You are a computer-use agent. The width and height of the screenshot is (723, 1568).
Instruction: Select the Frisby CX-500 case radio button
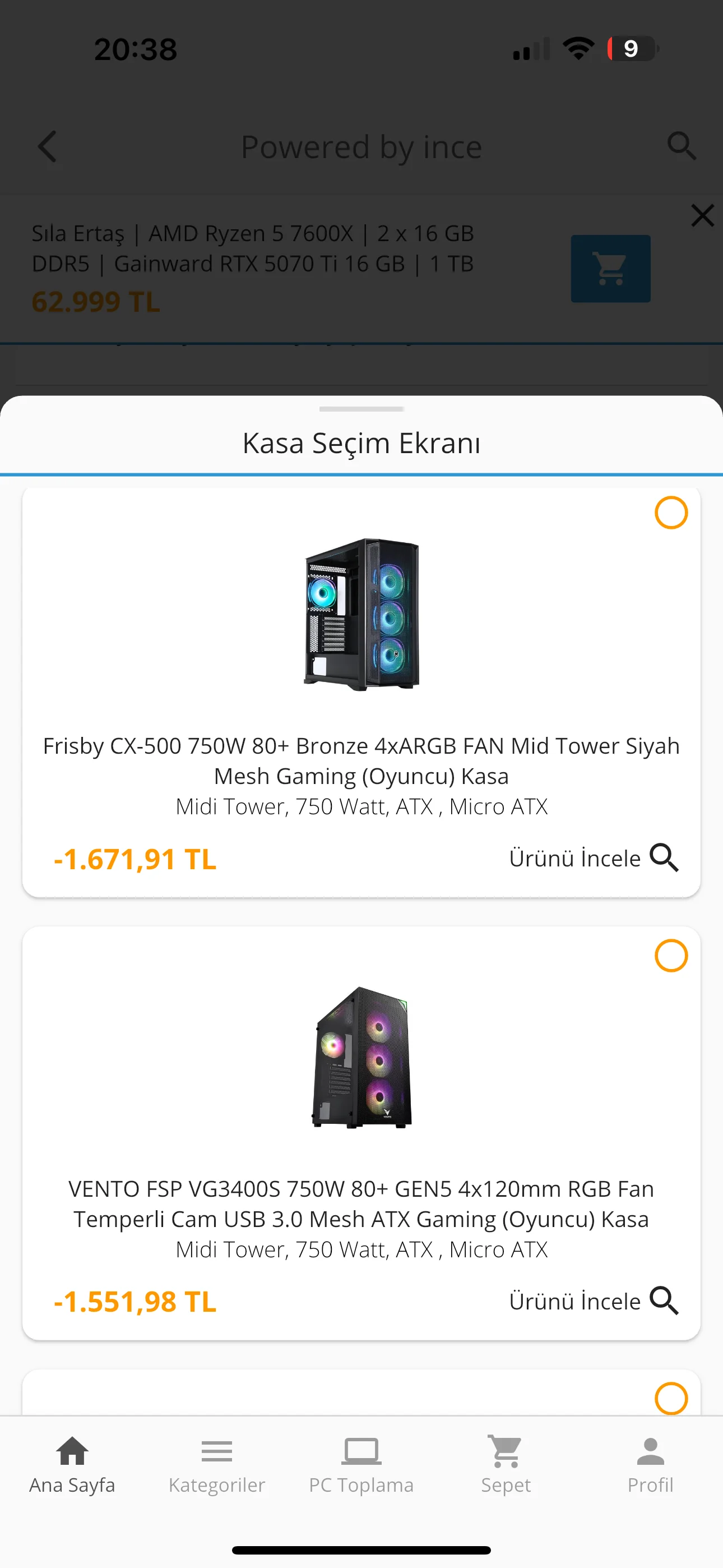point(671,513)
